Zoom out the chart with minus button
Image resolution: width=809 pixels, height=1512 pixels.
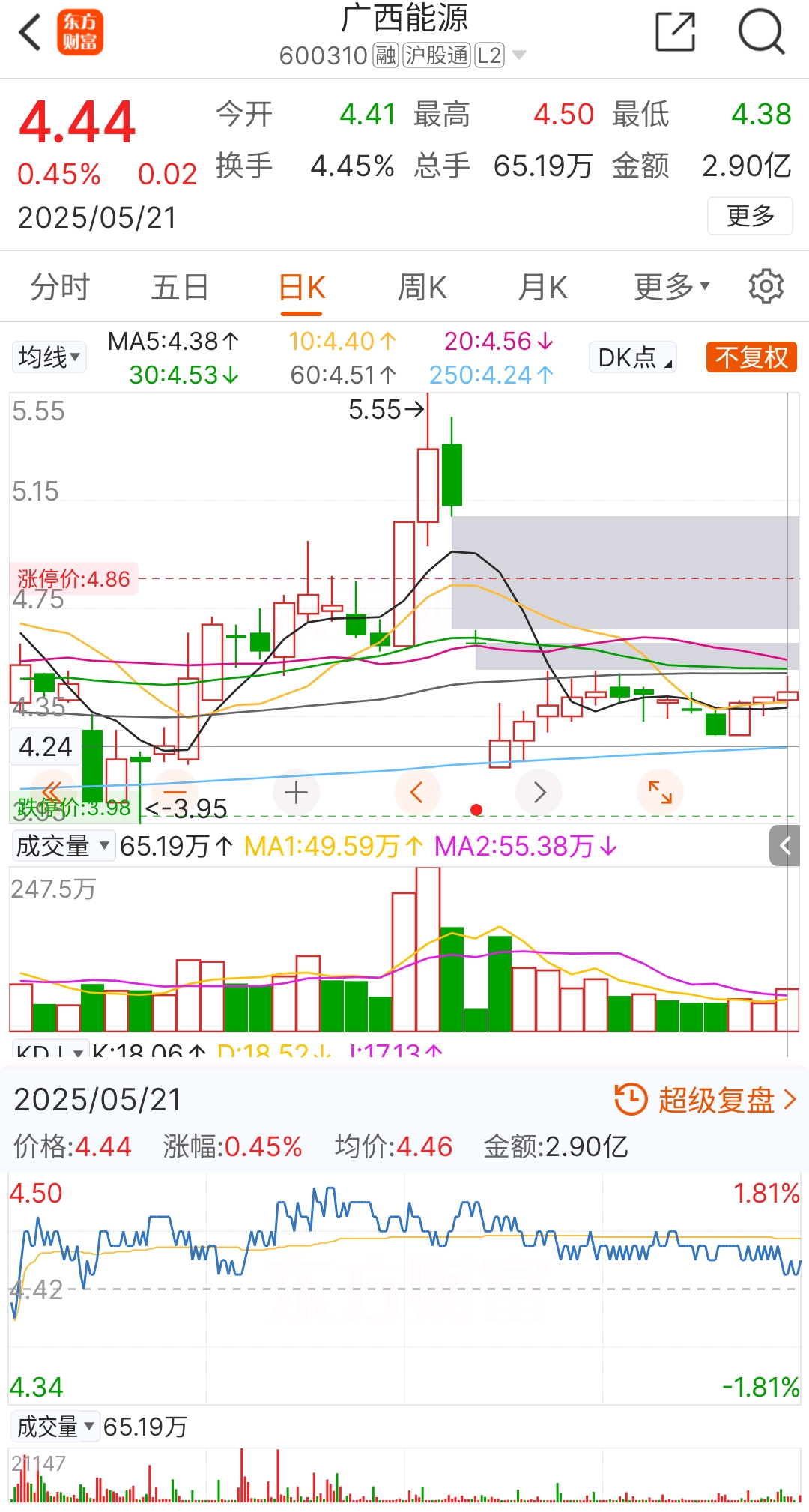pos(174,791)
